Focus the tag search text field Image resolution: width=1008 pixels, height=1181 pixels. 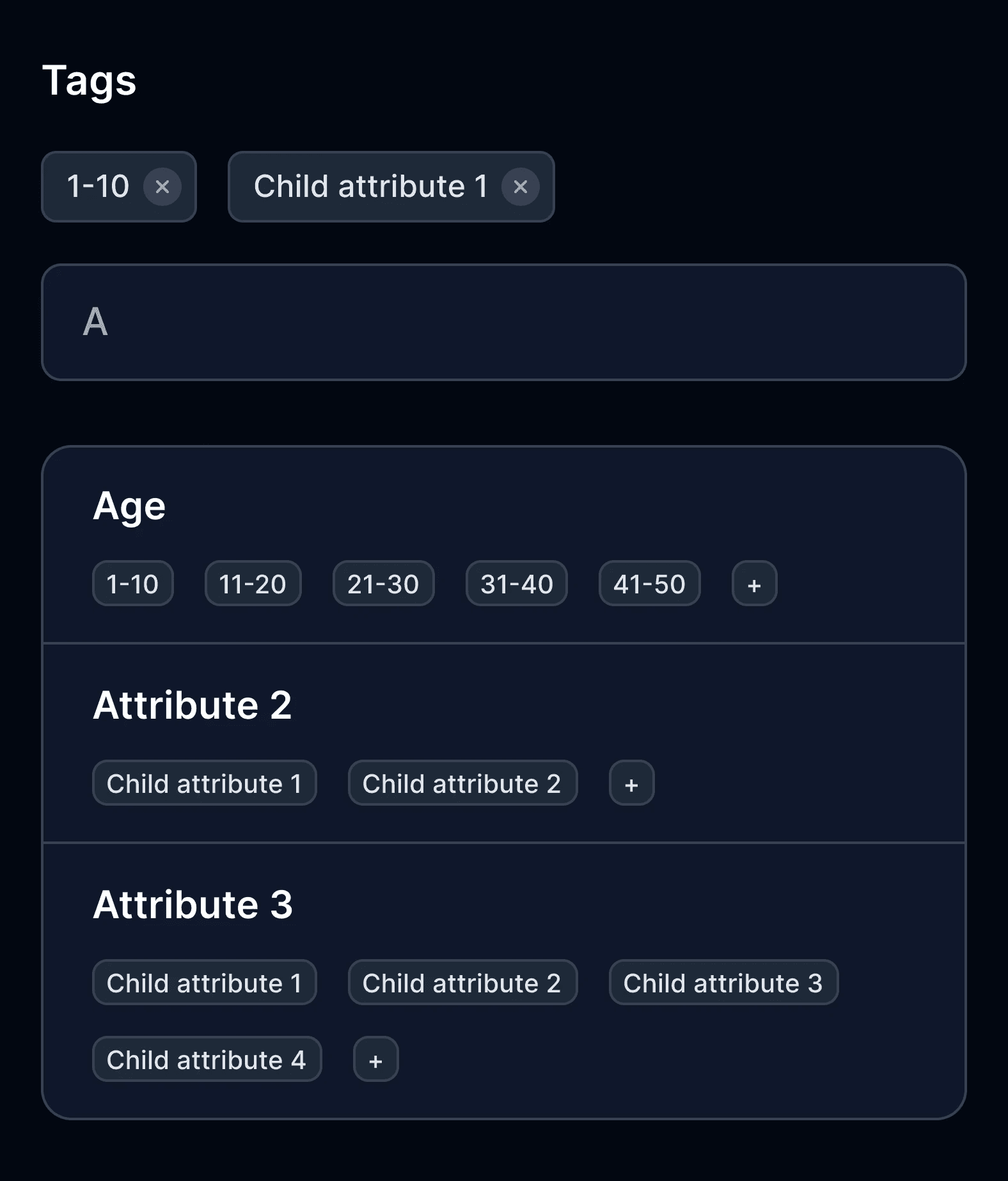pos(503,322)
